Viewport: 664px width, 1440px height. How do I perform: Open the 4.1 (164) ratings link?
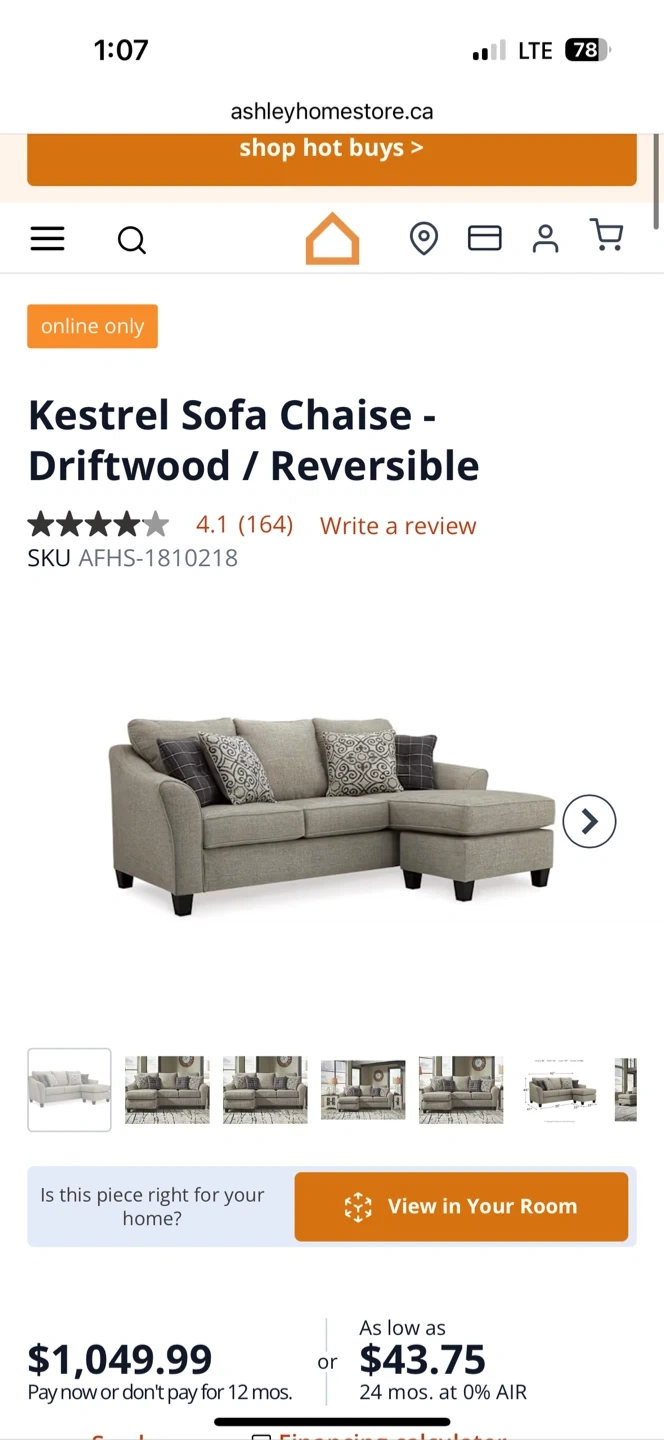244,525
